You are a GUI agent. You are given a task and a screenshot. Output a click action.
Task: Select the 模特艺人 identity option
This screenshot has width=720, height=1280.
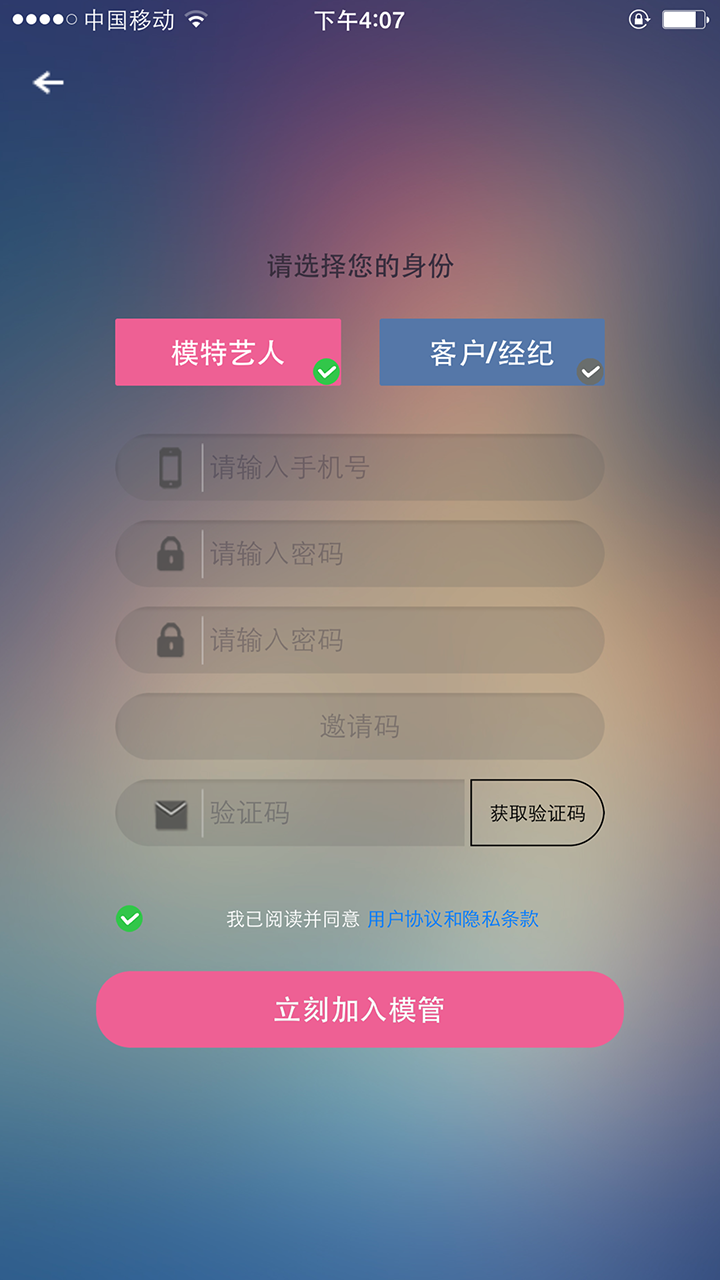[228, 353]
